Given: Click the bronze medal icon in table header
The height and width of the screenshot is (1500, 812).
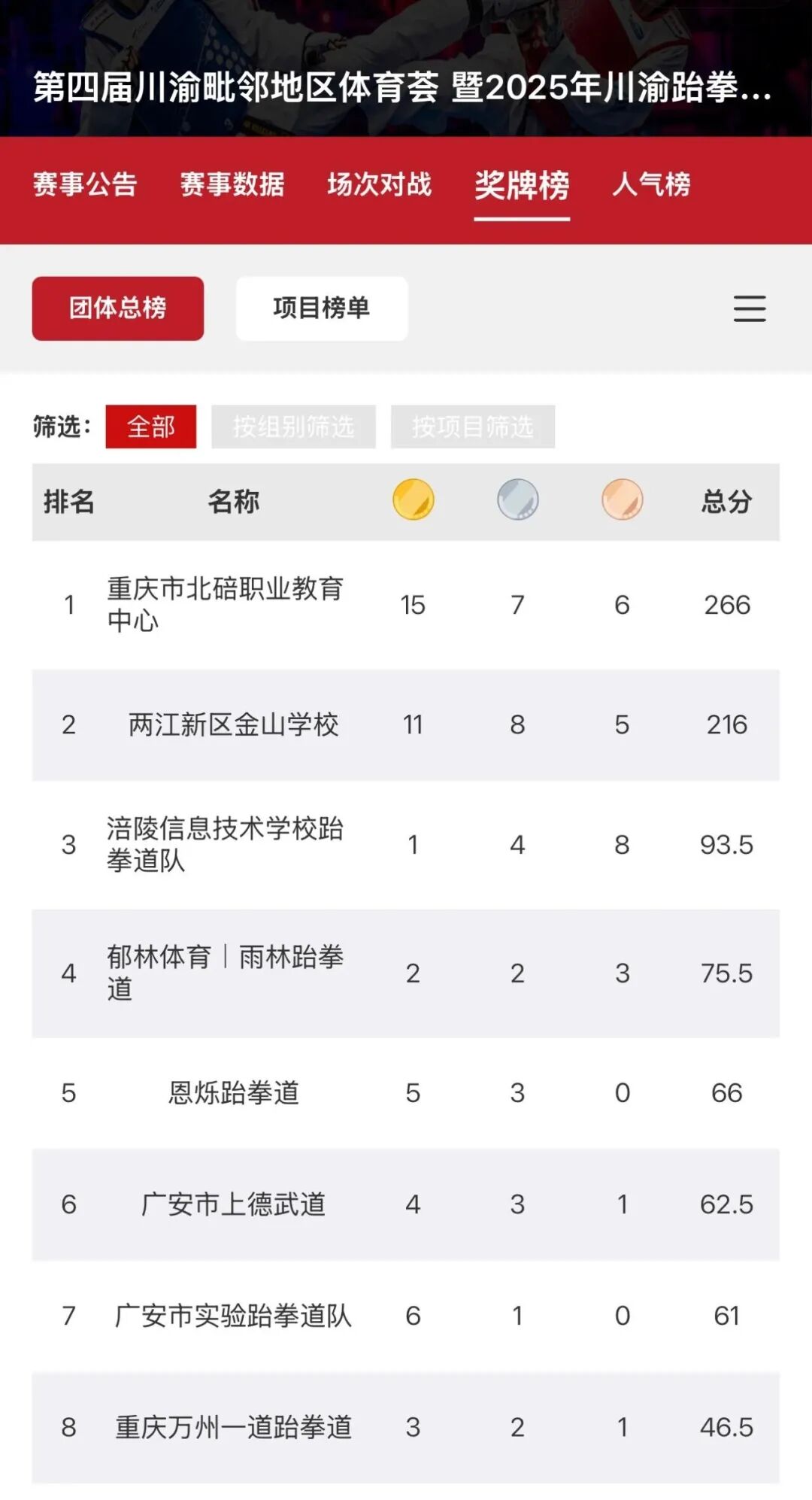Looking at the screenshot, I should coord(621,501).
